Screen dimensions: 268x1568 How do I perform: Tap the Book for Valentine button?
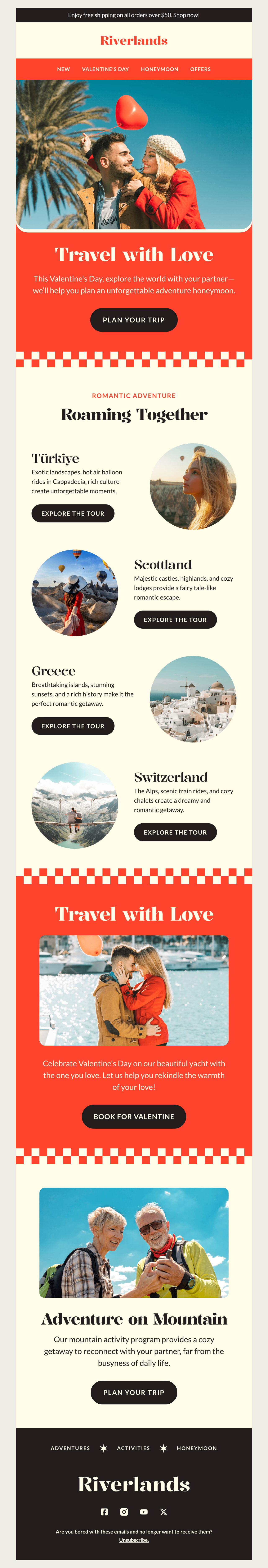pyautogui.click(x=134, y=1116)
